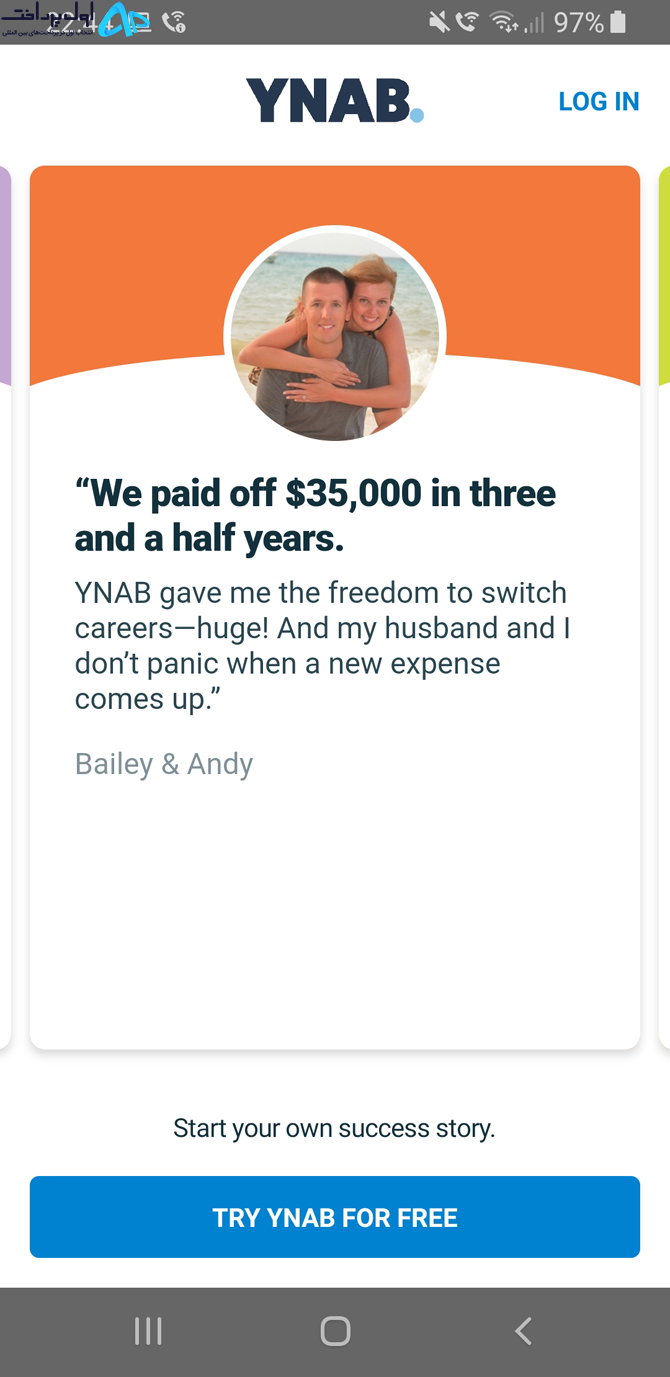
Task: Open recent apps from navigation bar
Action: (148, 1331)
